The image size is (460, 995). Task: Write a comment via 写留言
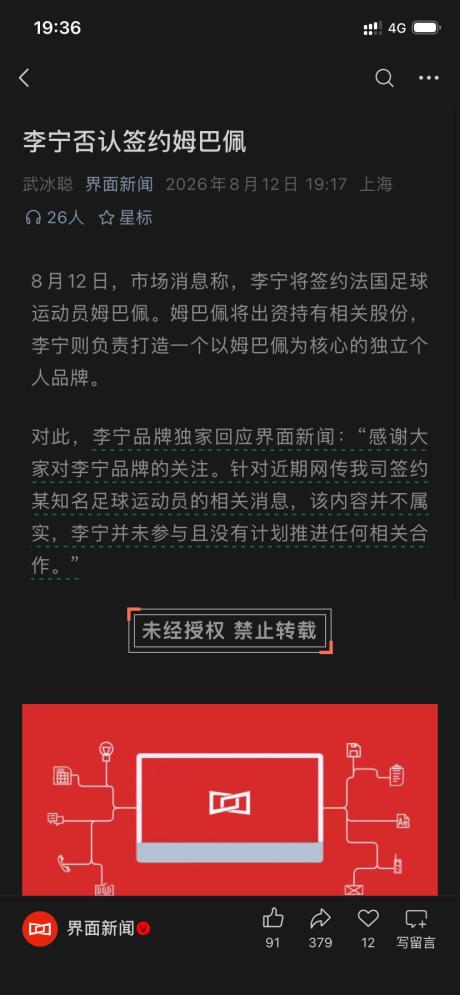[416, 927]
